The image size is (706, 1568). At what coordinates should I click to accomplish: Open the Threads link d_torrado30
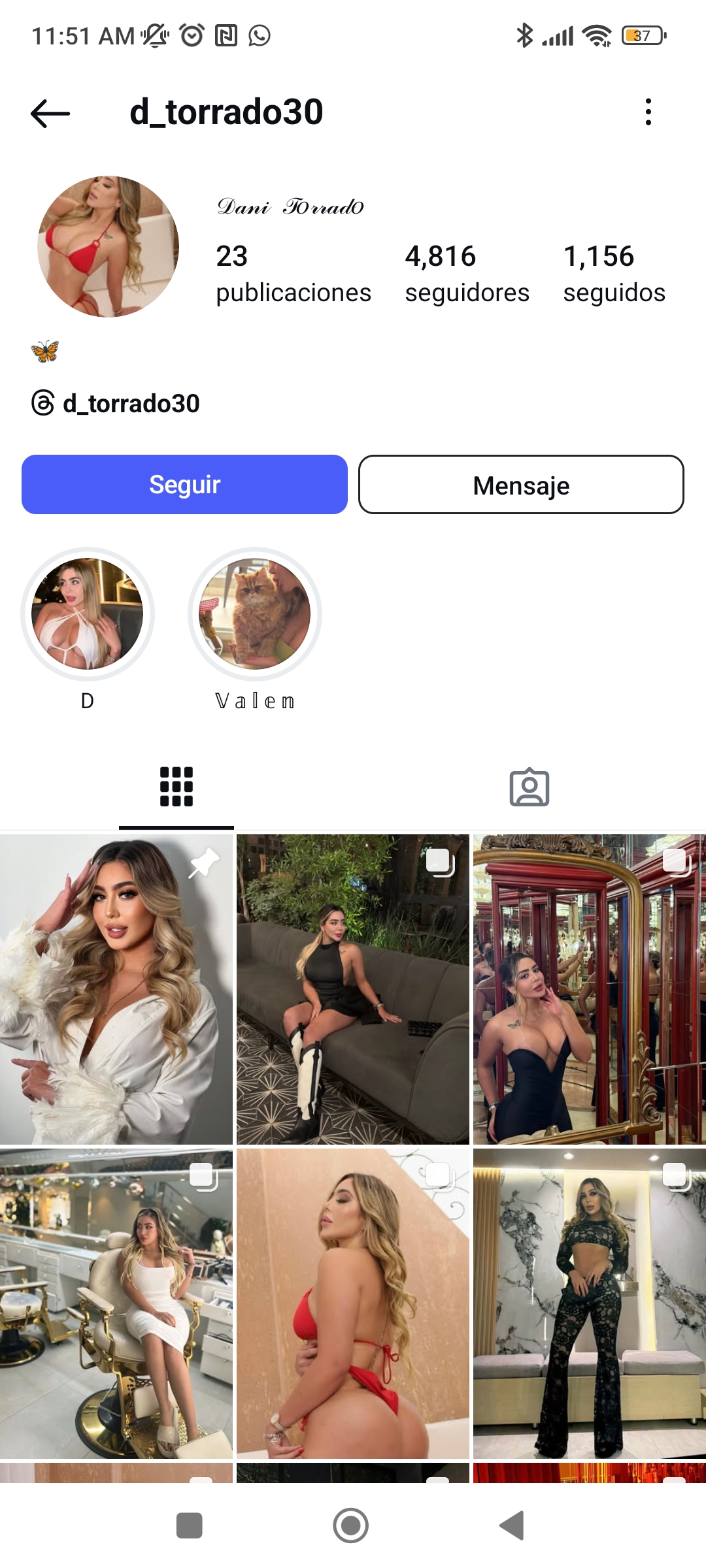(x=115, y=403)
